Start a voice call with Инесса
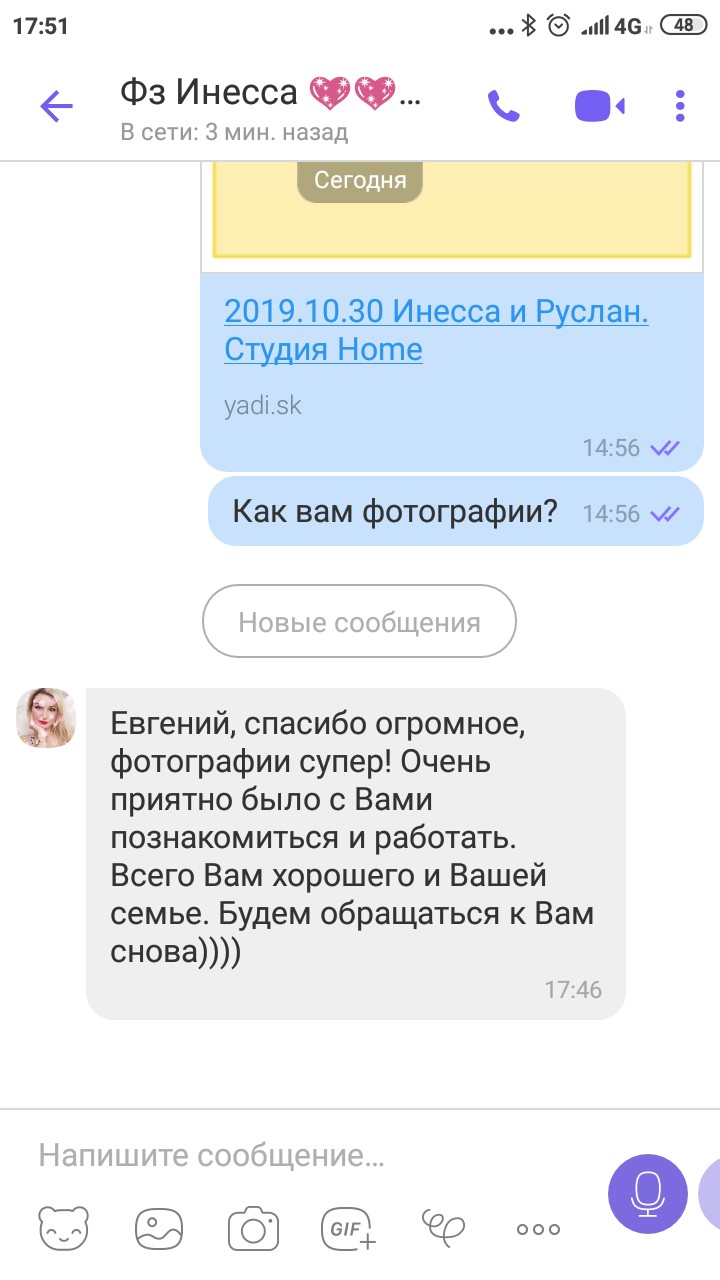The height and width of the screenshot is (1280, 720). point(503,106)
